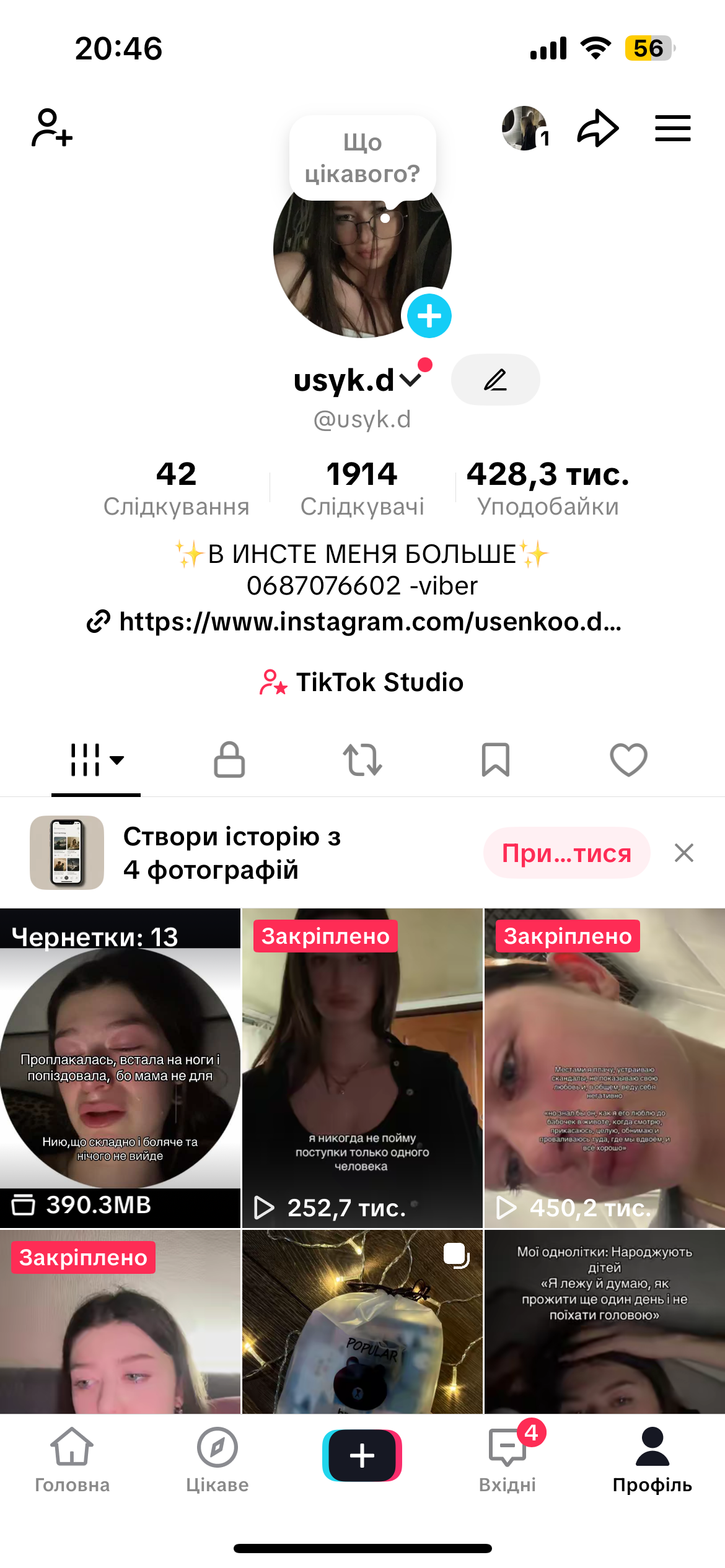Create a new post with plus button

(x=362, y=1455)
